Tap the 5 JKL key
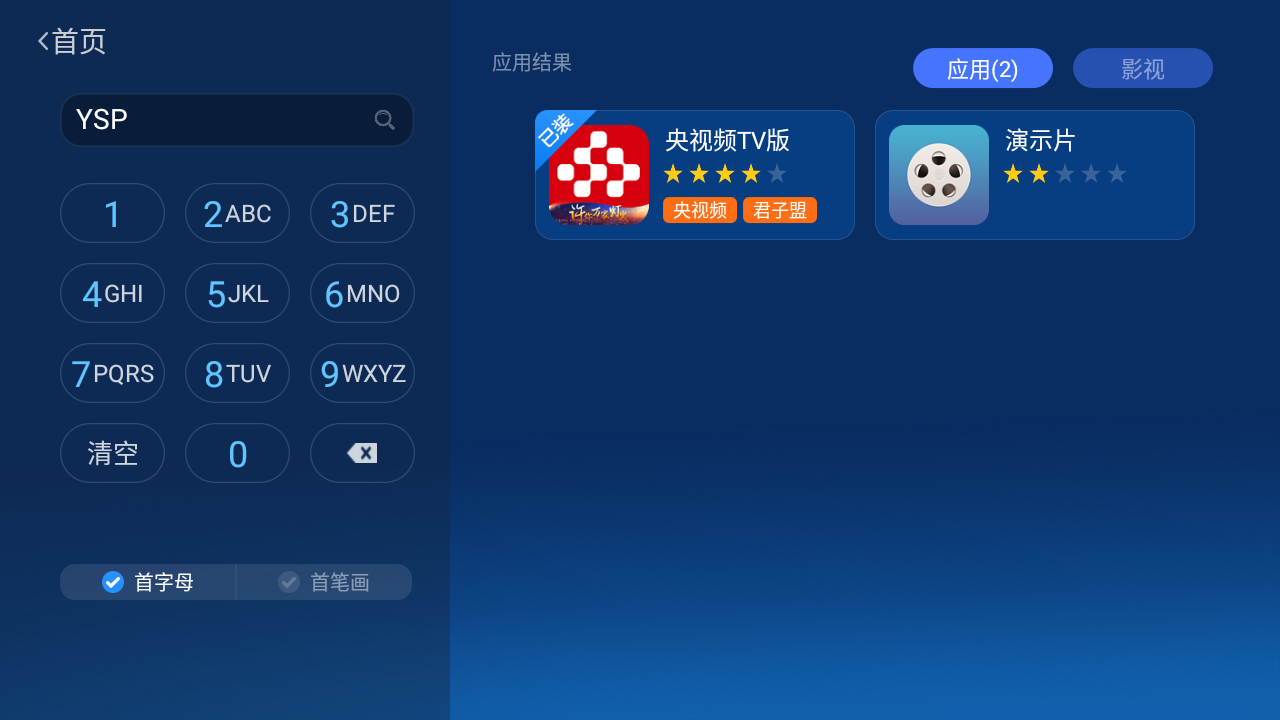The width and height of the screenshot is (1280, 720). tap(237, 293)
